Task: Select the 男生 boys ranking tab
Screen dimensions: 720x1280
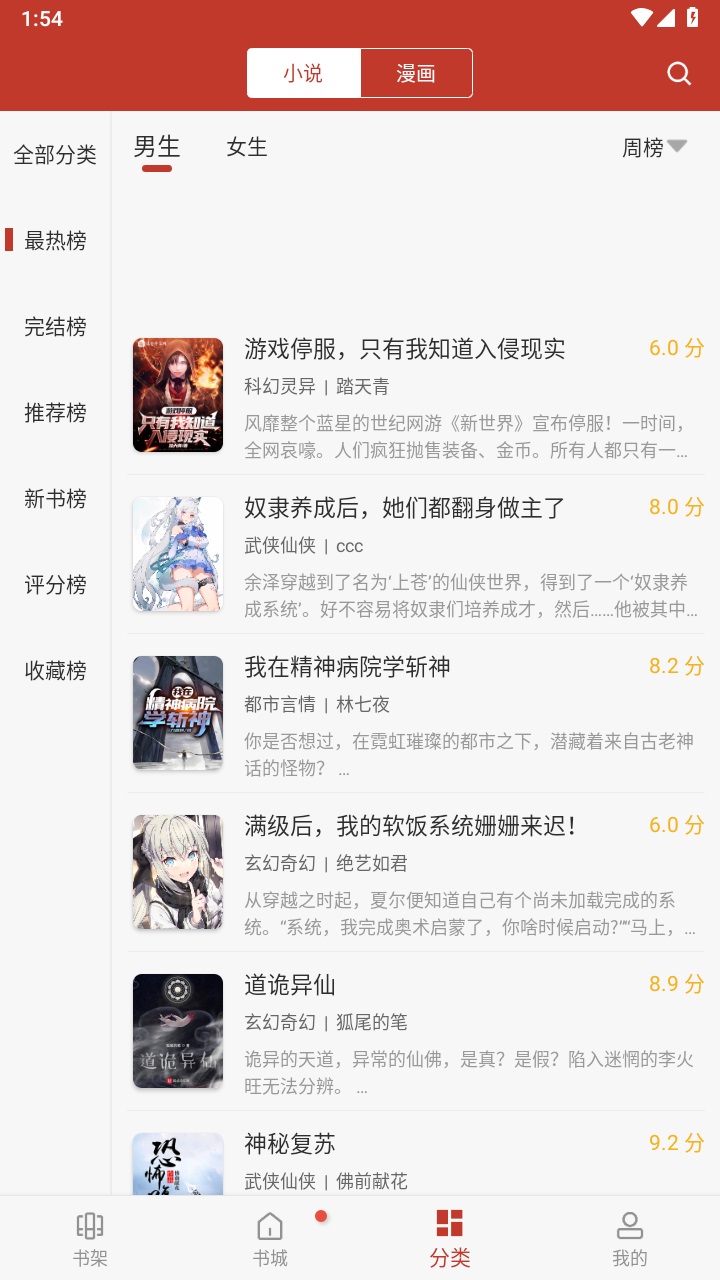Action: [157, 147]
